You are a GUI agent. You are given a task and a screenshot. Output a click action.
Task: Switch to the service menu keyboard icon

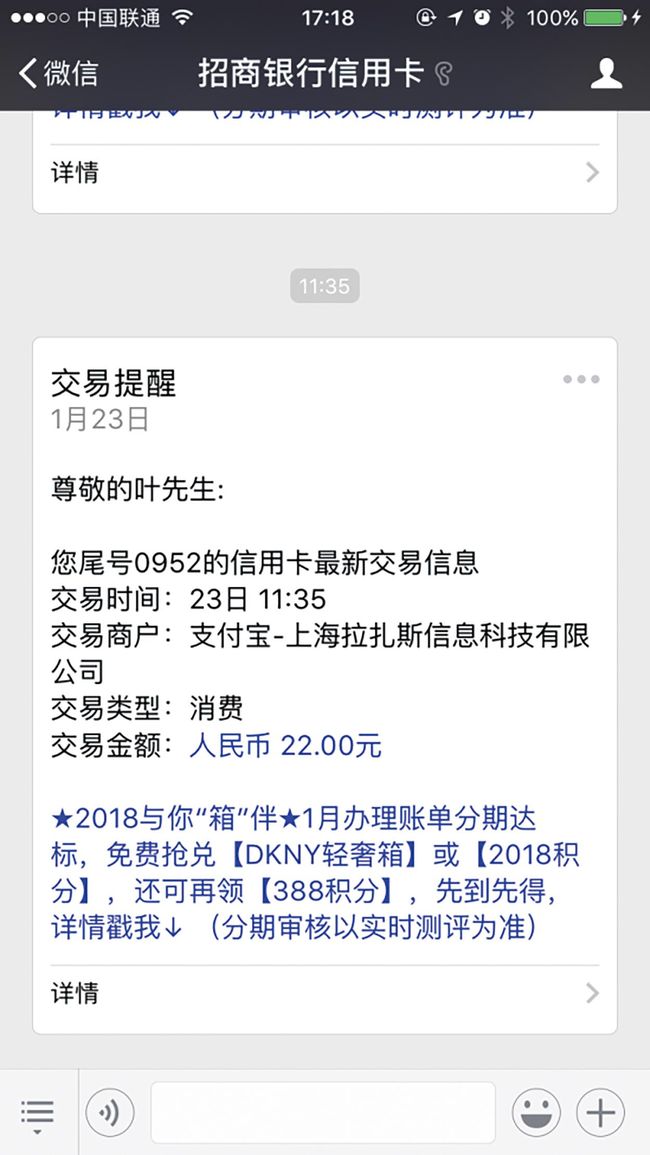37,1112
